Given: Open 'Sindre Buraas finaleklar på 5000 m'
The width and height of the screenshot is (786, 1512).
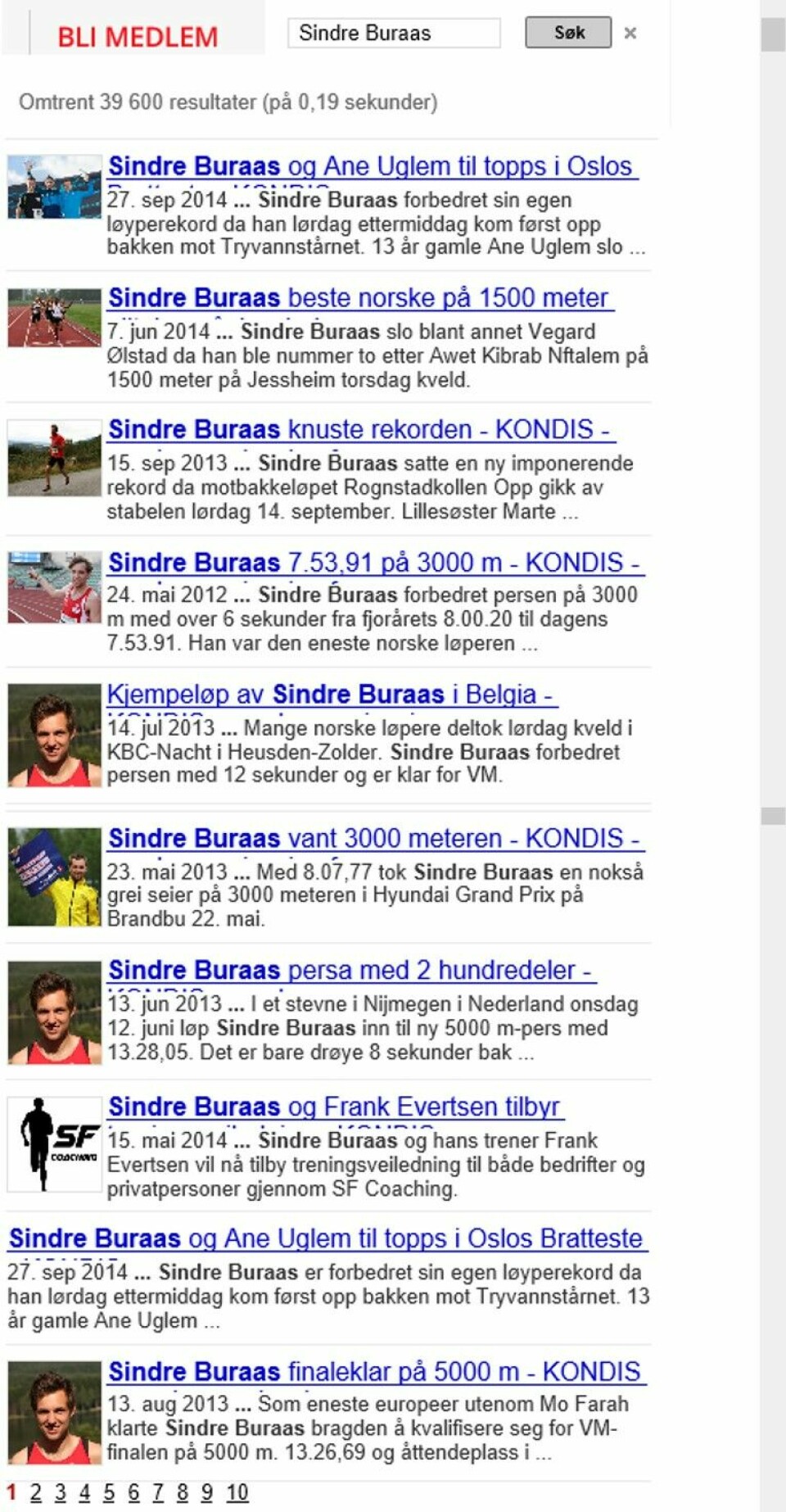Looking at the screenshot, I should (x=375, y=1371).
